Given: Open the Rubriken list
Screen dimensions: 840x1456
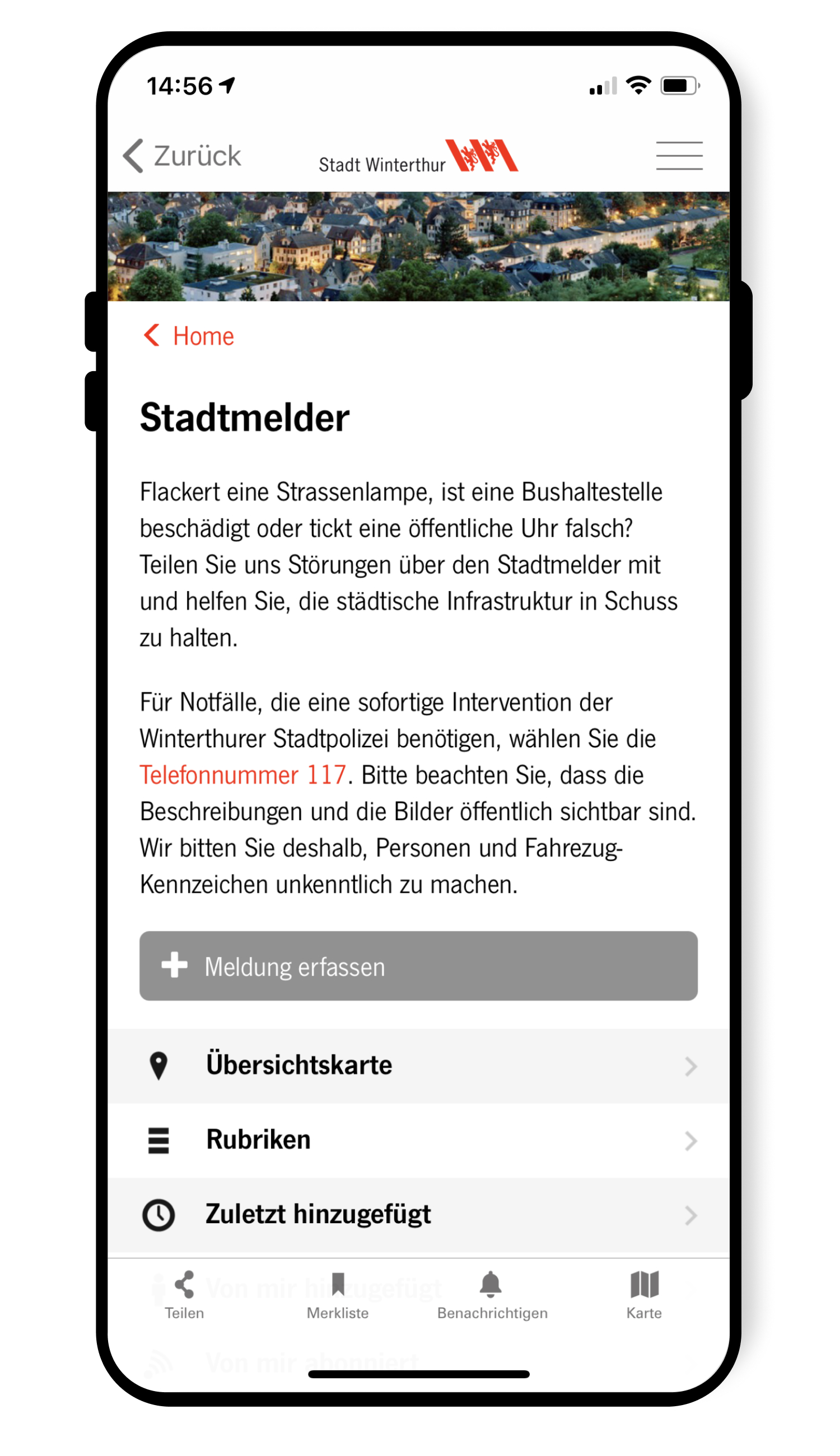Looking at the screenshot, I should coord(418,1139).
